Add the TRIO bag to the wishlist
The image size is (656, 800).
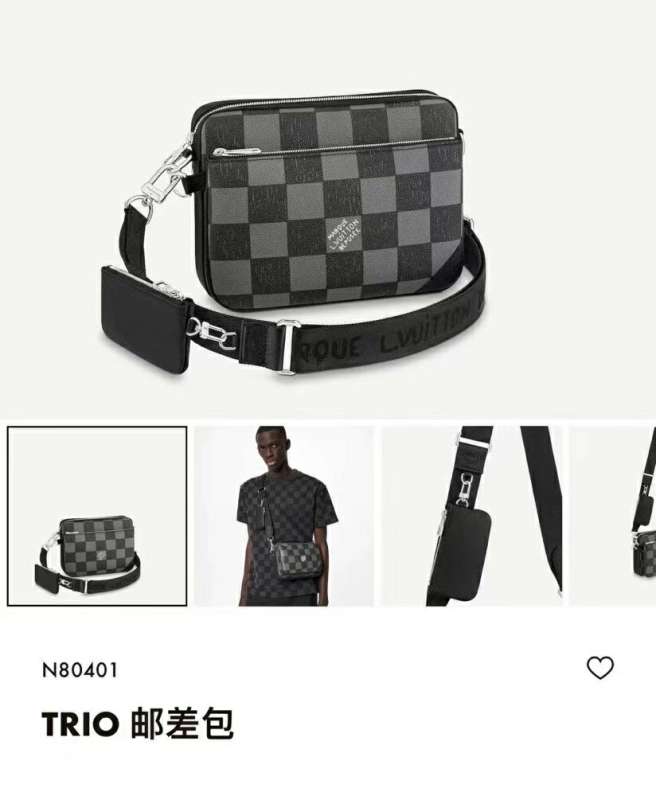click(599, 668)
